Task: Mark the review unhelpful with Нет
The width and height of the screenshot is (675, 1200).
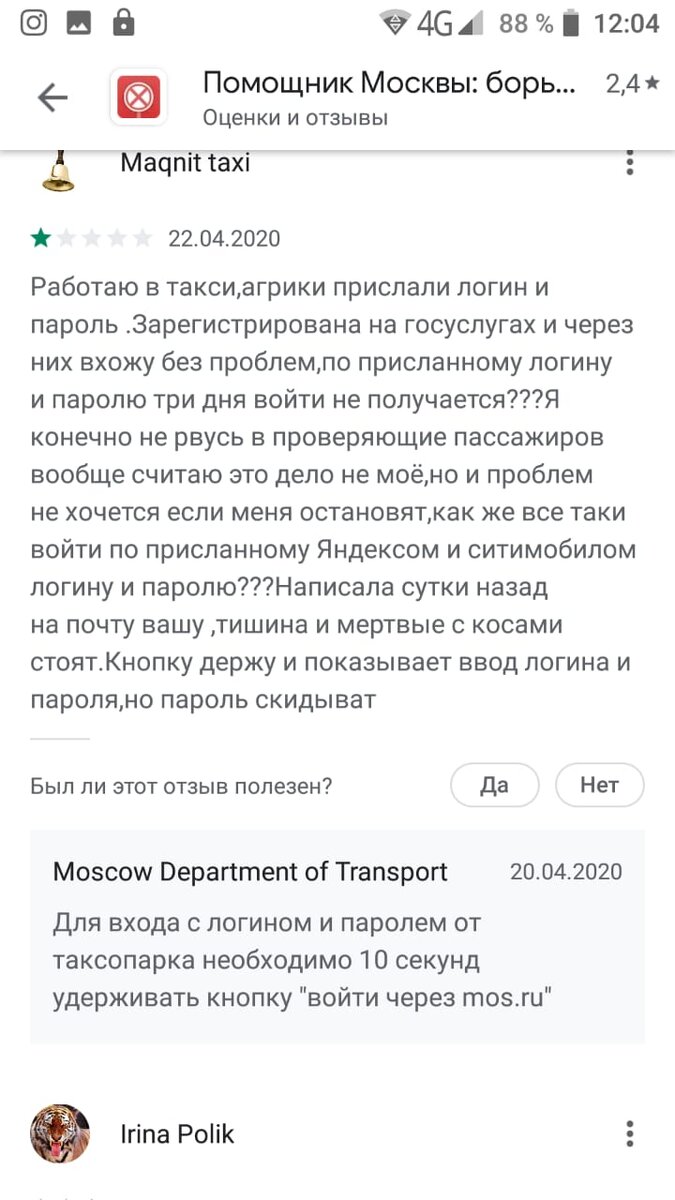Action: 600,785
